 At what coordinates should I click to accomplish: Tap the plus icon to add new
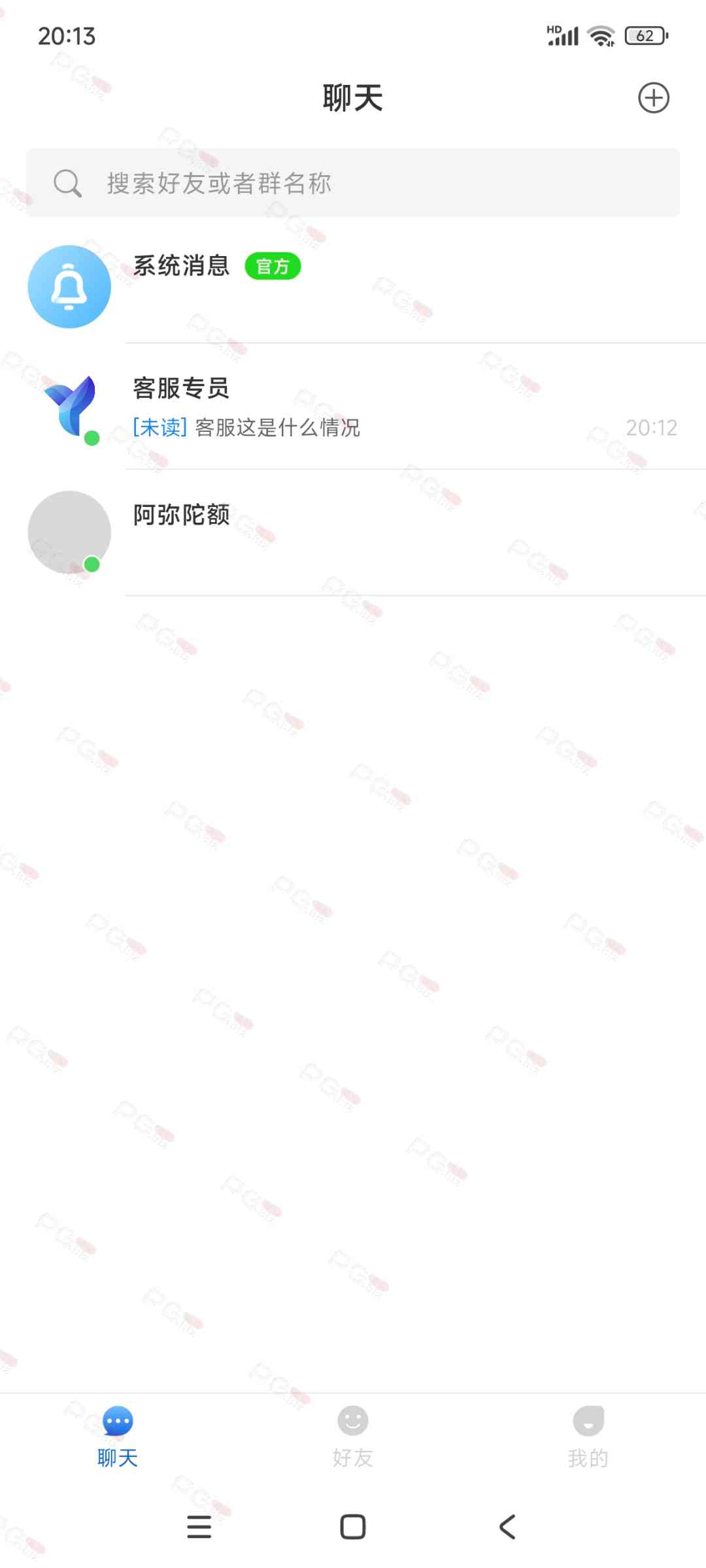tap(653, 98)
